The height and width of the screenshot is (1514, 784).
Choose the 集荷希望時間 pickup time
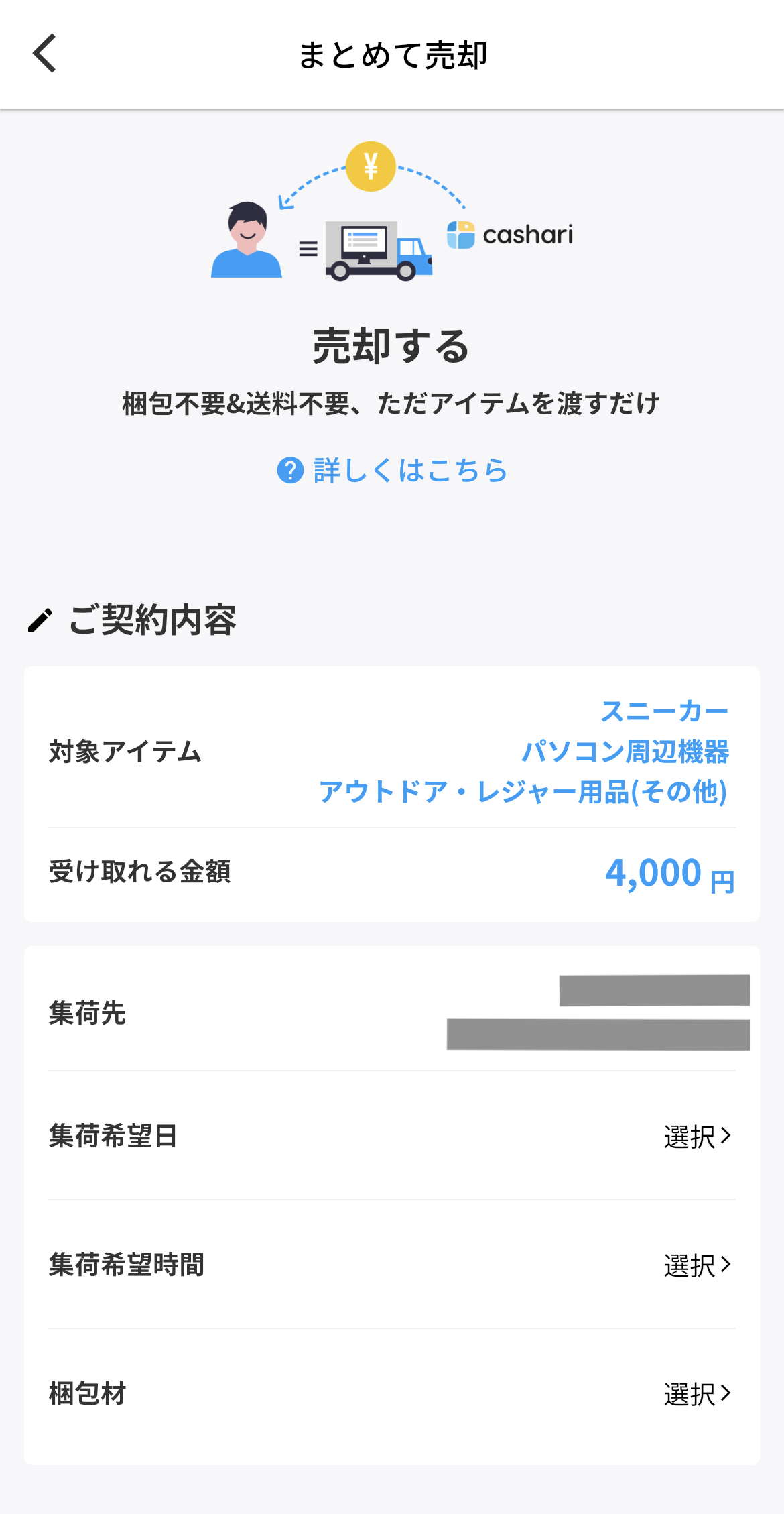pos(697,1265)
